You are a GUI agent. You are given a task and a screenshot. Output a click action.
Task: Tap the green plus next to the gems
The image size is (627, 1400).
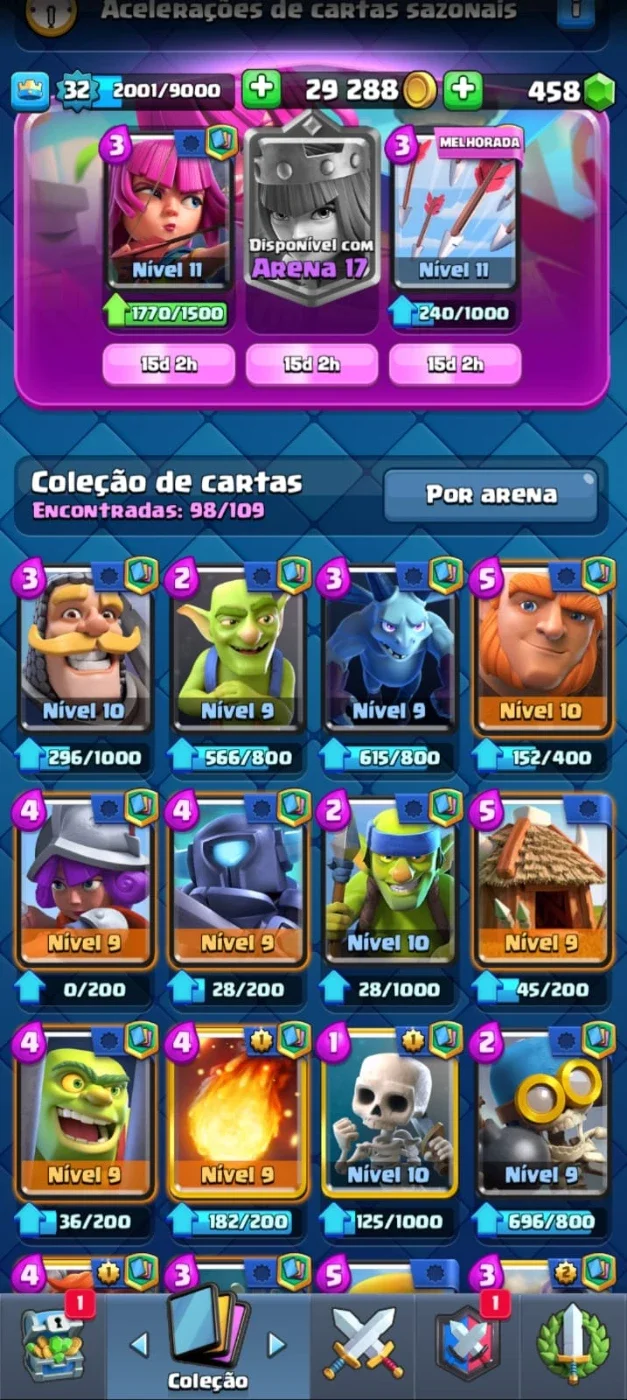click(x=463, y=89)
